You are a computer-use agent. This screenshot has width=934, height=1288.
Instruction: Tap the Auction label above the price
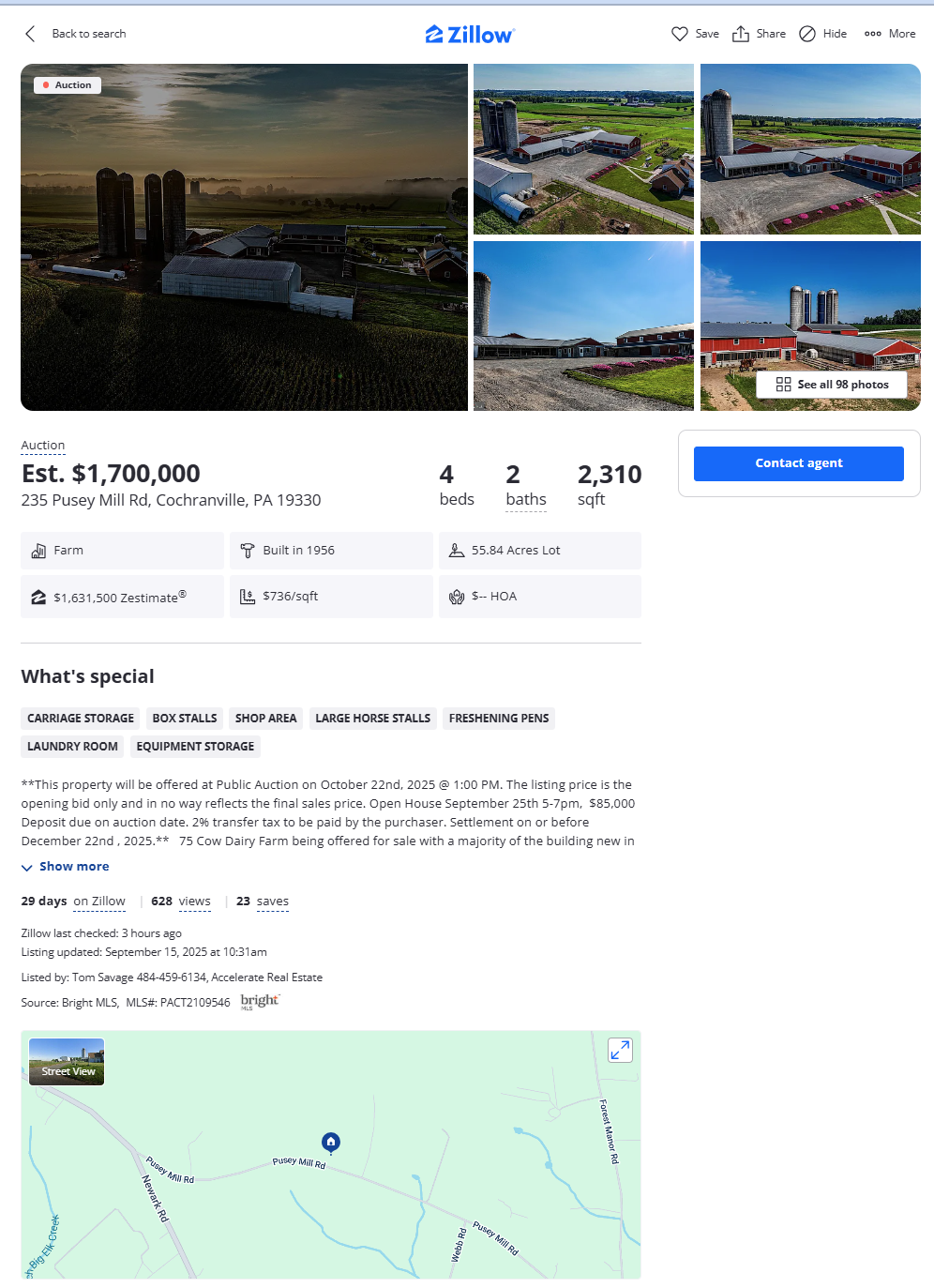43,446
